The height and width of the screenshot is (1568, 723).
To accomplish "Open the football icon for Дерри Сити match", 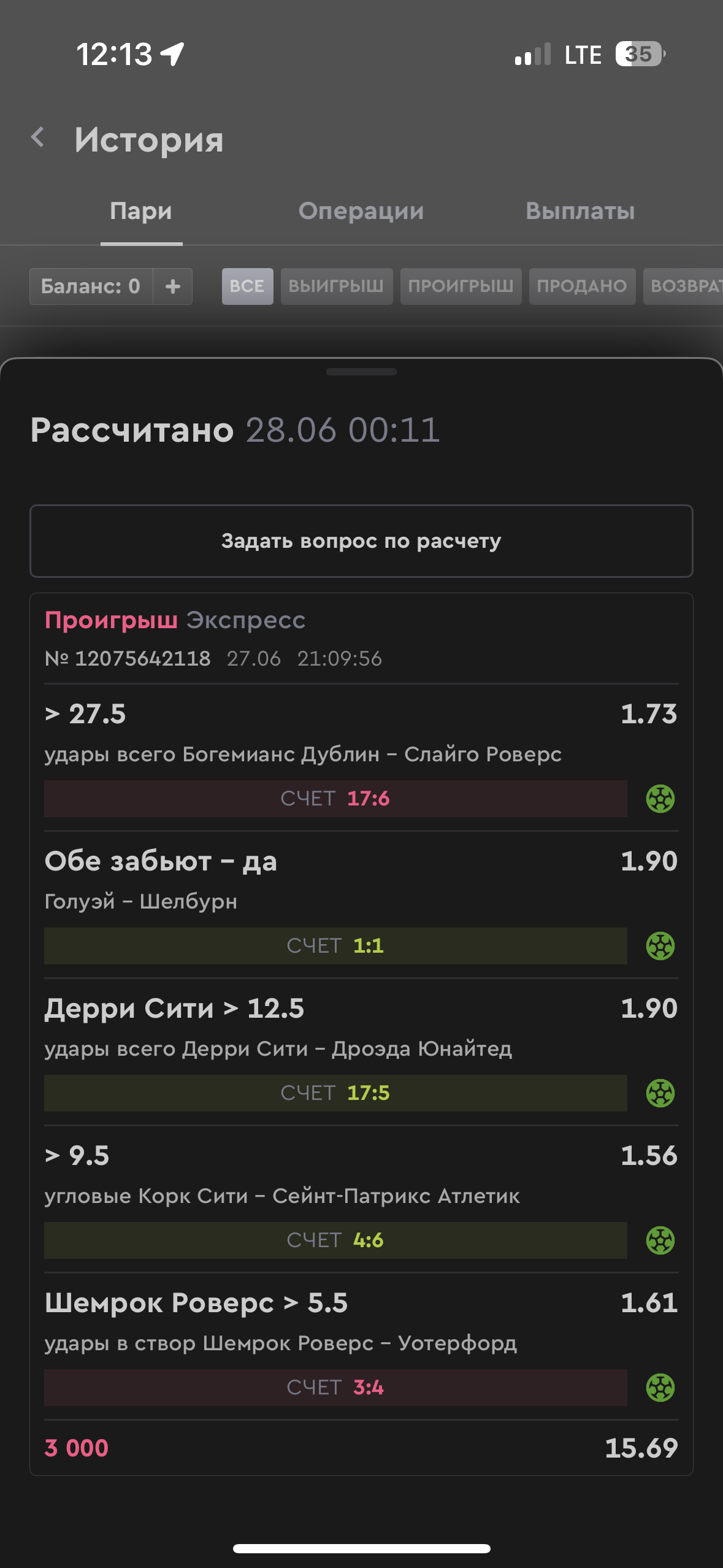I will coord(660,1093).
